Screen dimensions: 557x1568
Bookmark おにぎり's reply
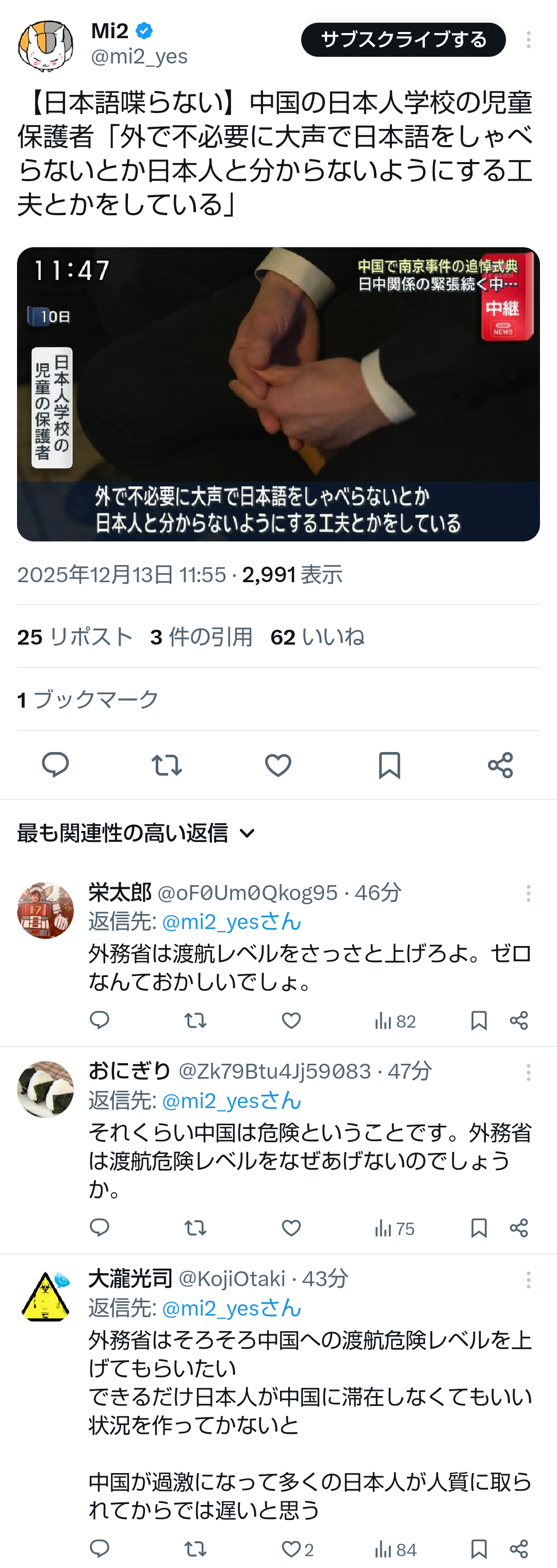pyautogui.click(x=479, y=1228)
